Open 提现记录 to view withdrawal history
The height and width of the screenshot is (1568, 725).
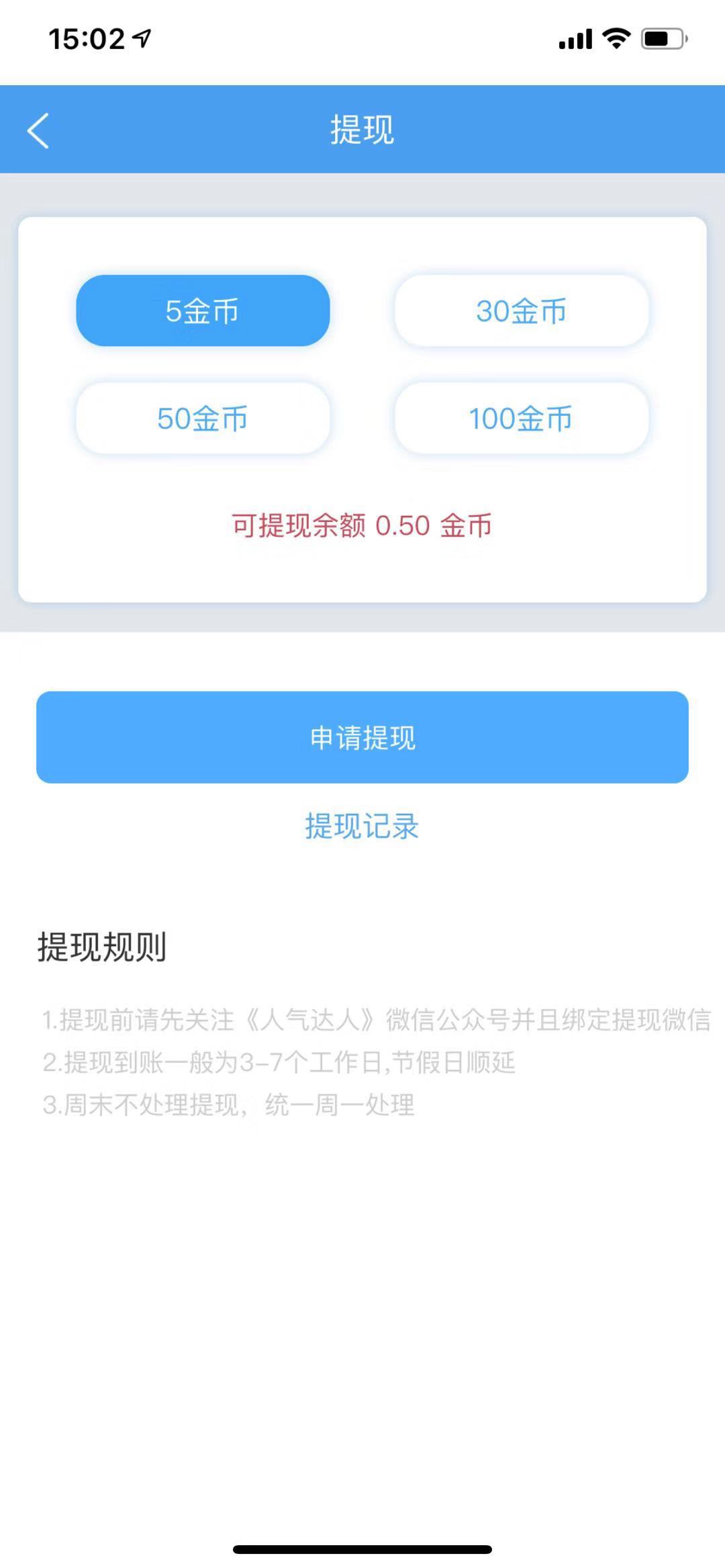tap(362, 827)
